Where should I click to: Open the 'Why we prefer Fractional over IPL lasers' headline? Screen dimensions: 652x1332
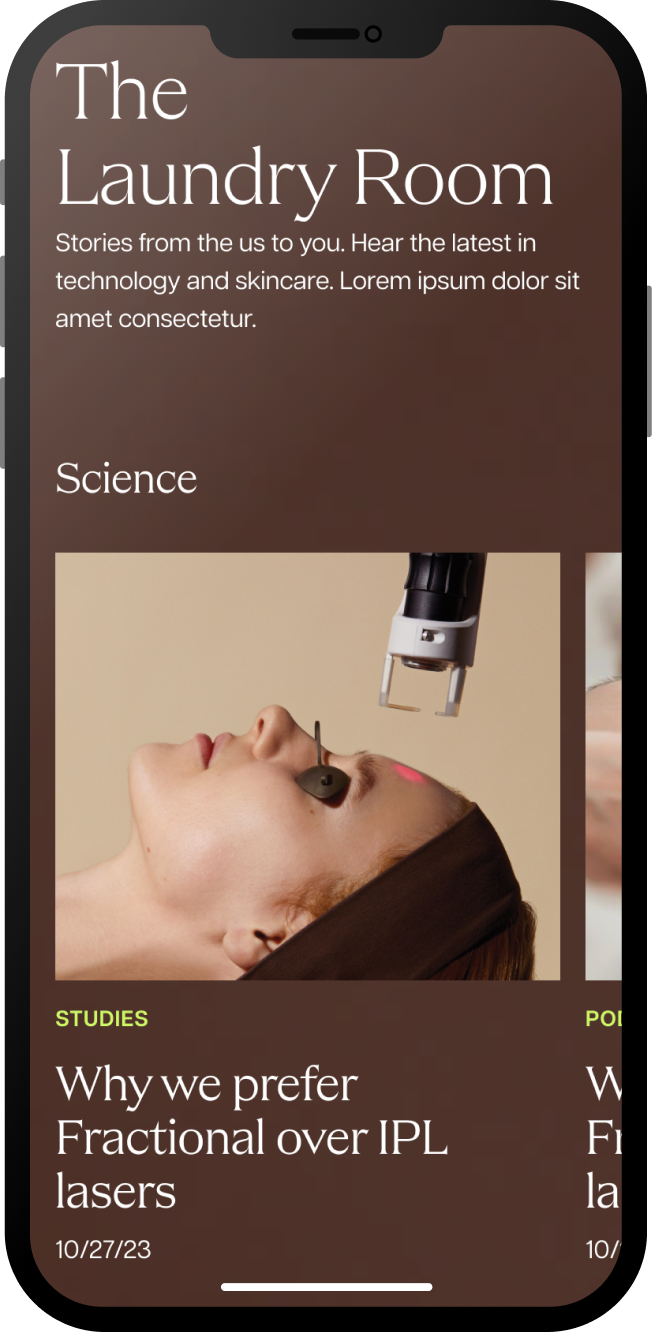252,1138
